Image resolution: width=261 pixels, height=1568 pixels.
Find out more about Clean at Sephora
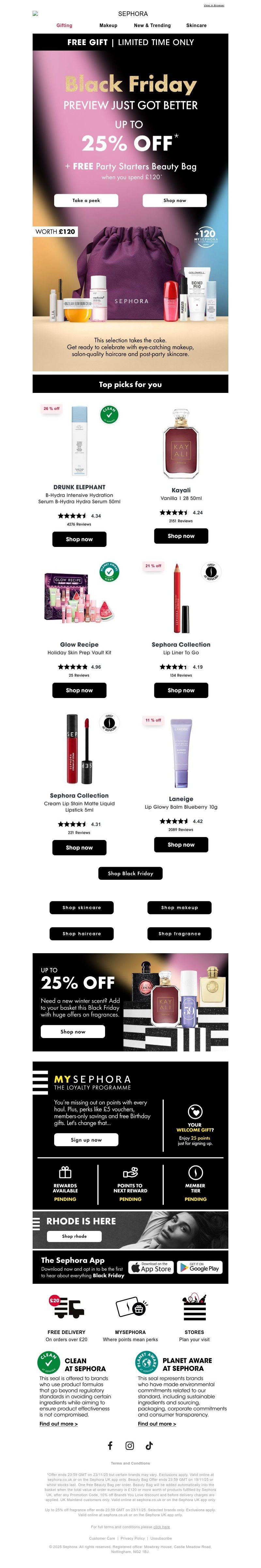[58, 1424]
